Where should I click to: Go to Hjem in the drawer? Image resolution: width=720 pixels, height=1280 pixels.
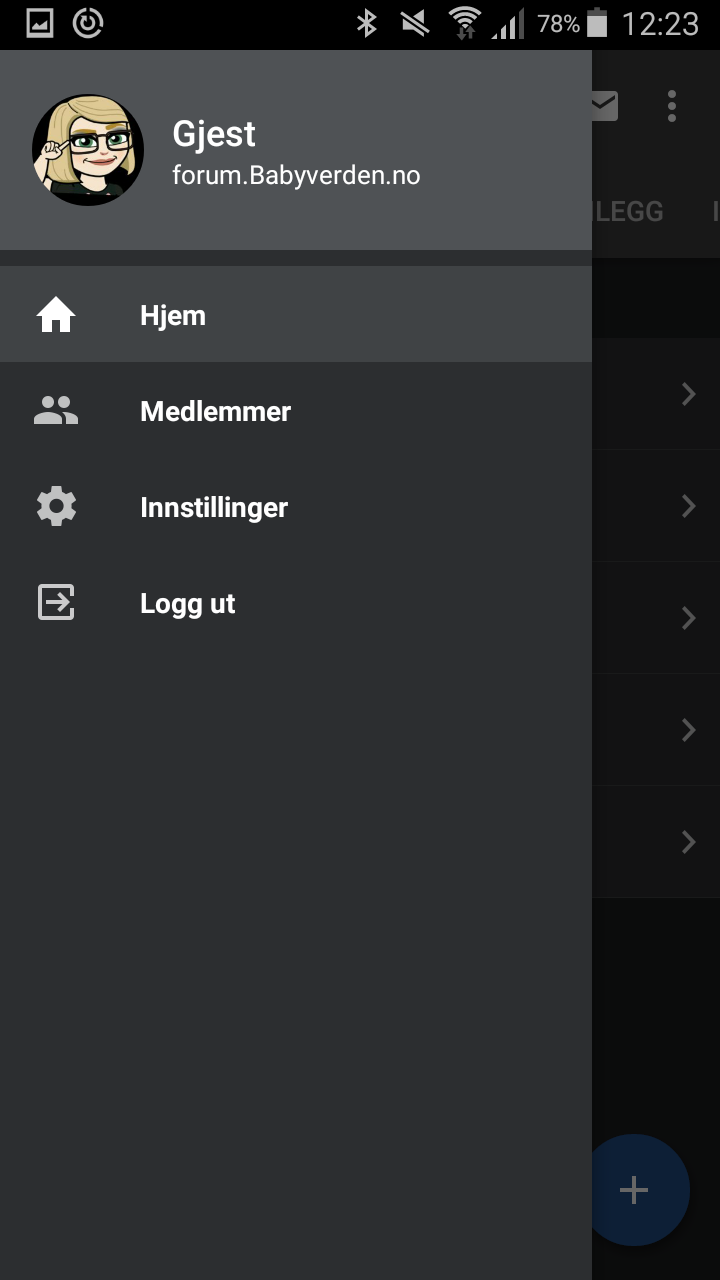click(x=173, y=315)
